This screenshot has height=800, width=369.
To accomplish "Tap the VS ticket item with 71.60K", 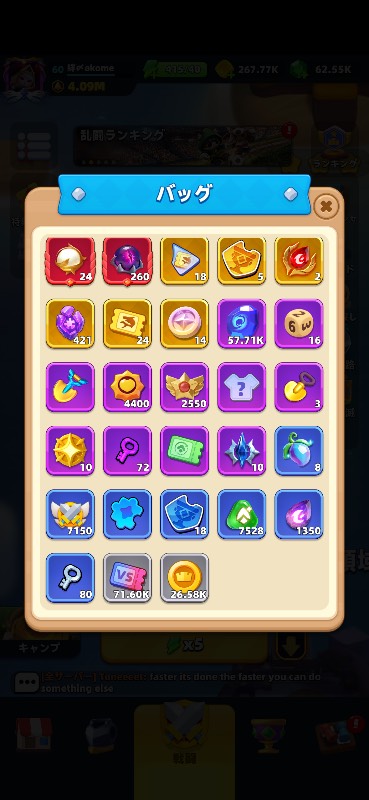I will [127, 578].
